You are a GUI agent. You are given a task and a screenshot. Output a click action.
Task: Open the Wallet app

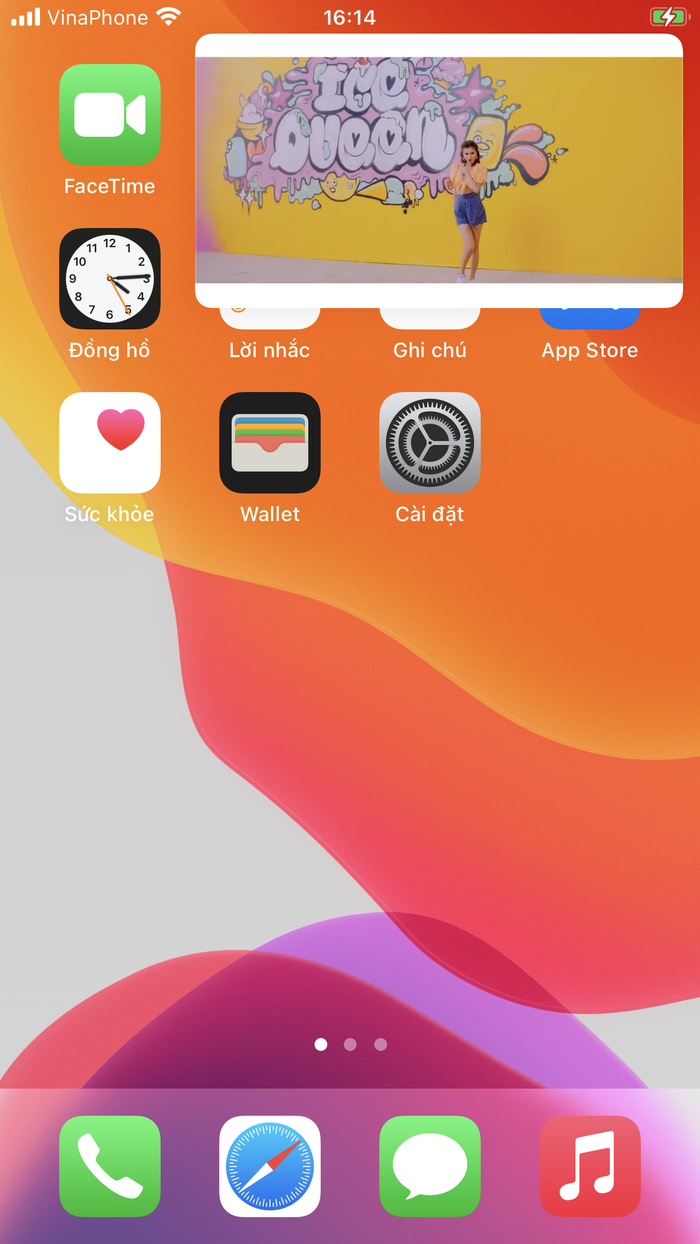[270, 443]
